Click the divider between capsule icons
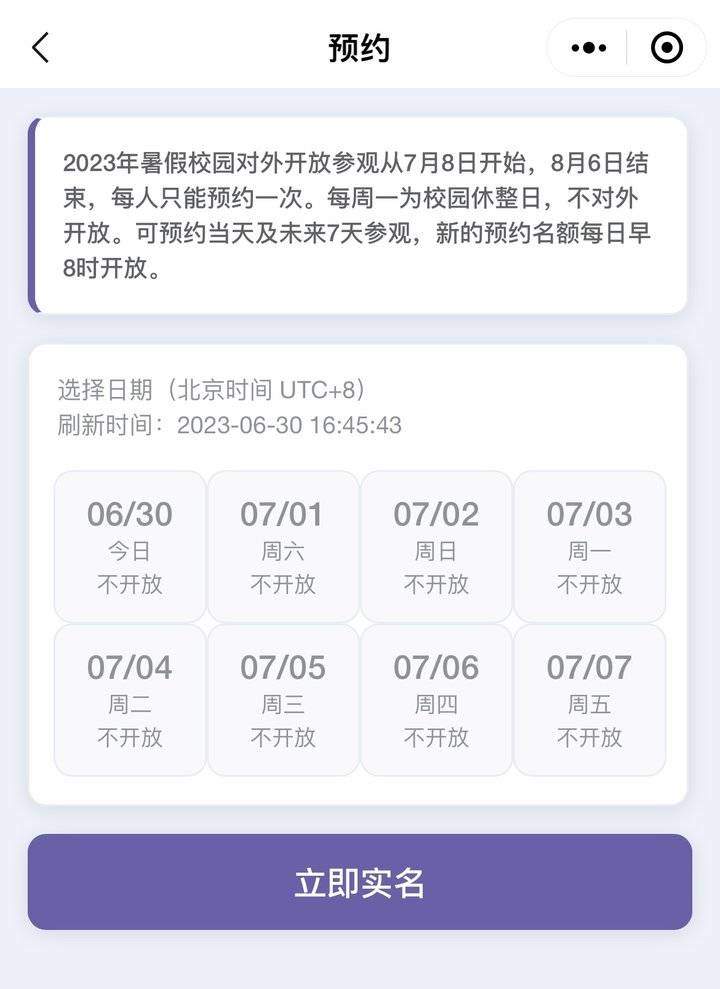 [627, 47]
